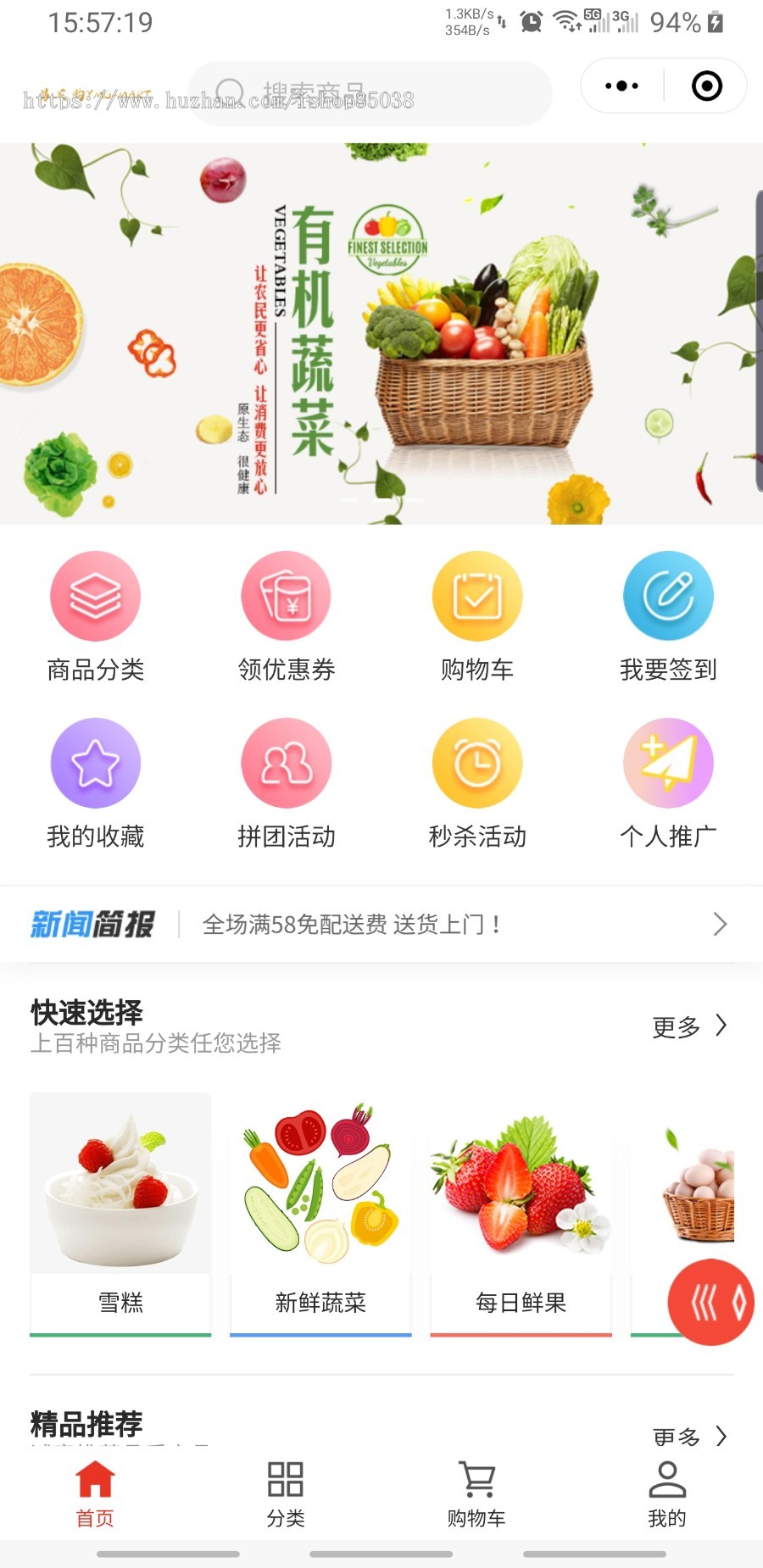Open 更多 next to 快速选择

click(x=688, y=1026)
